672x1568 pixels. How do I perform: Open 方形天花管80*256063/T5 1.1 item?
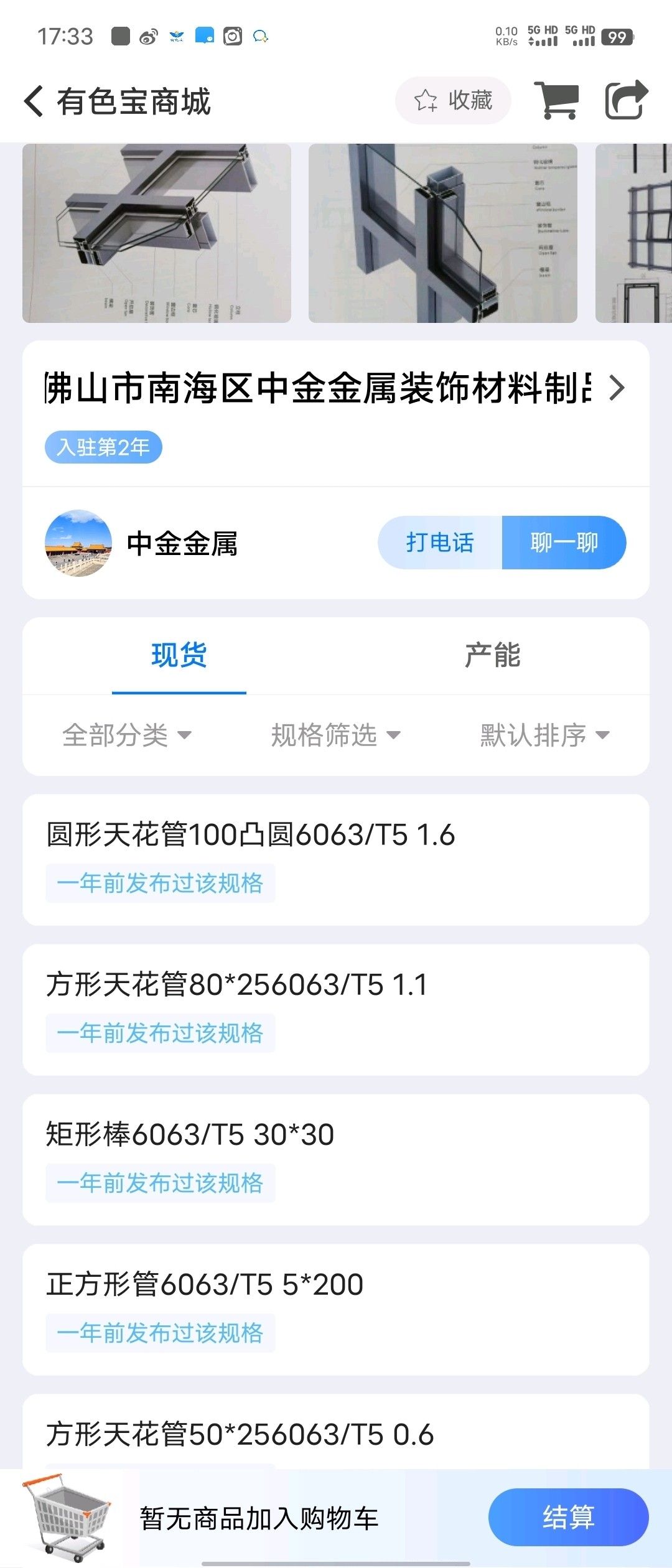pyautogui.click(x=336, y=1009)
